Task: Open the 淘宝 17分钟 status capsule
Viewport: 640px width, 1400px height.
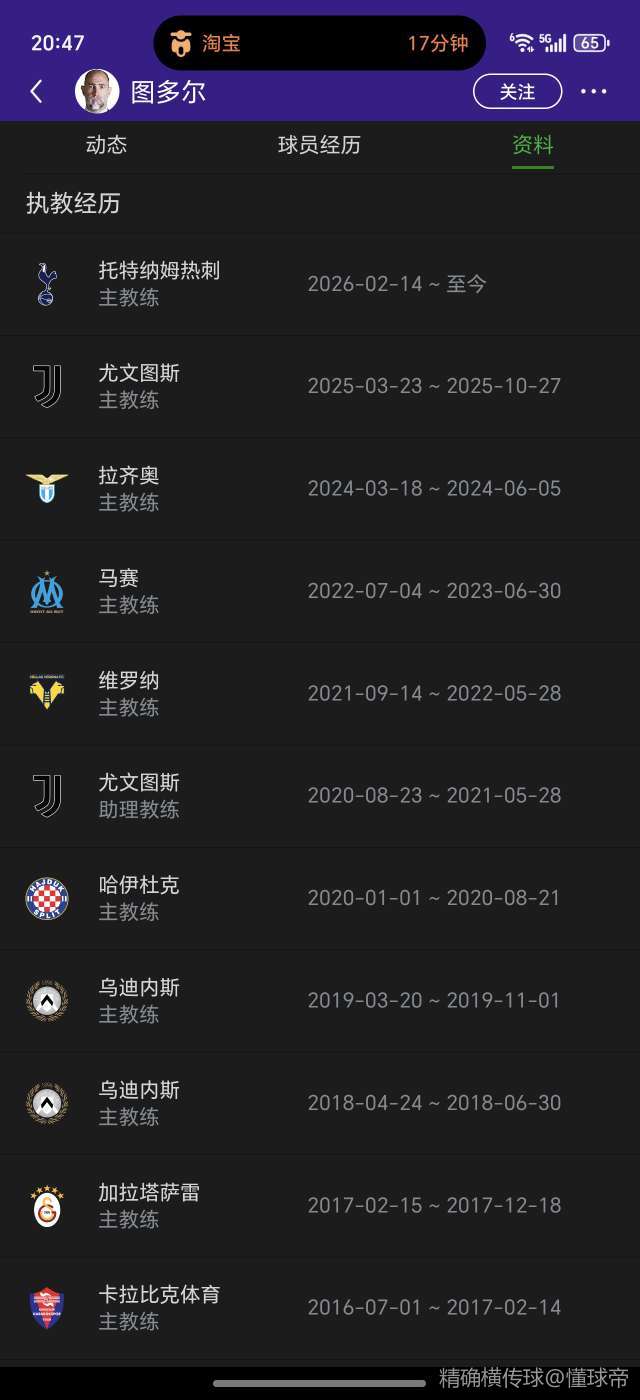Action: pos(319,43)
